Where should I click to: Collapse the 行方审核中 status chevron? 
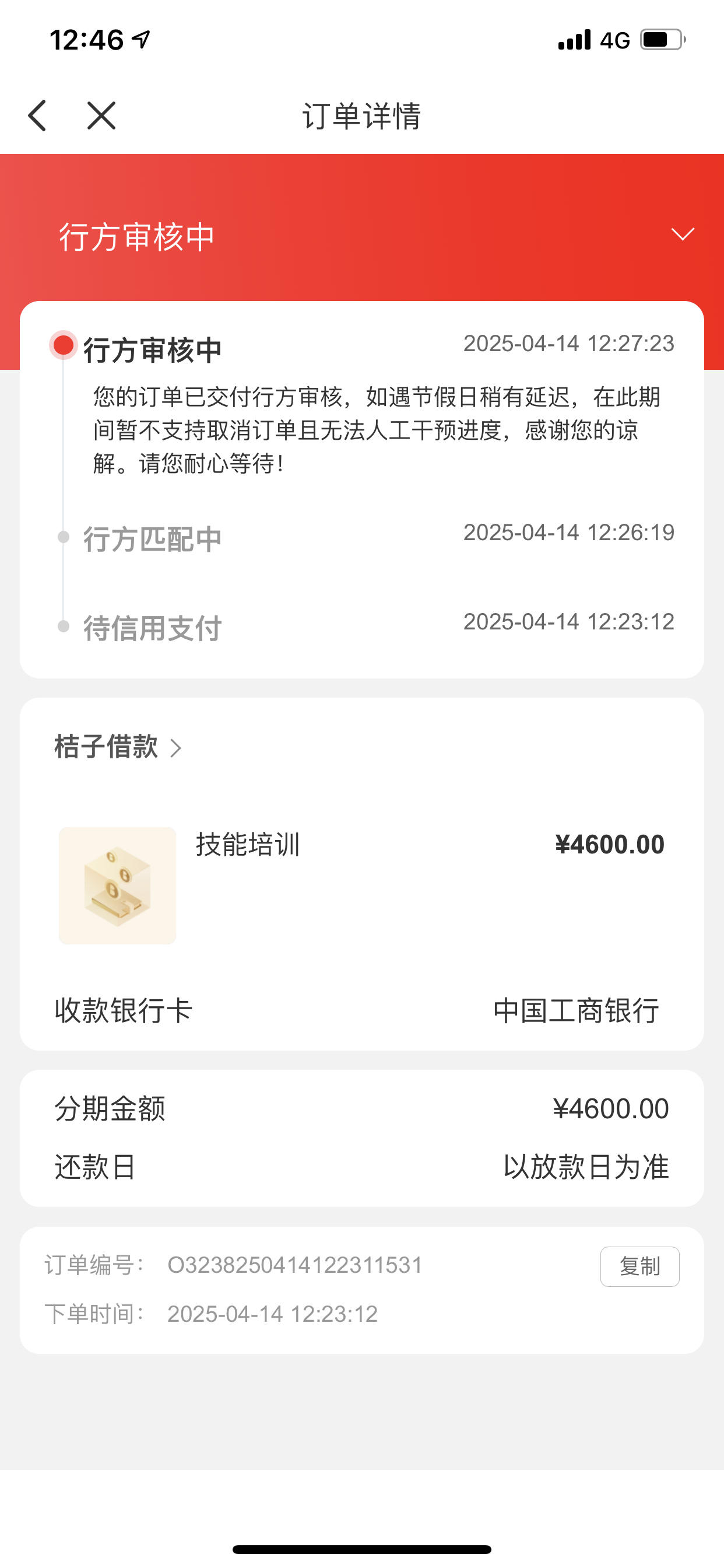[683, 235]
